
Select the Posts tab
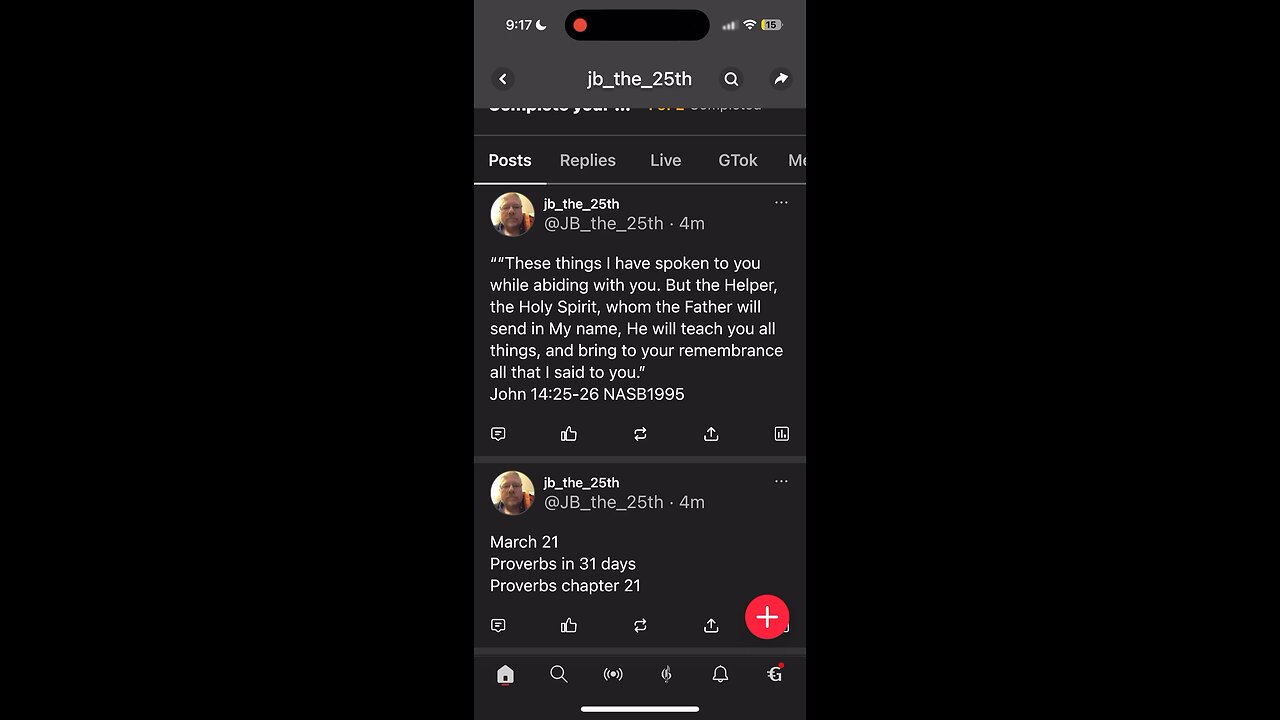tap(510, 160)
